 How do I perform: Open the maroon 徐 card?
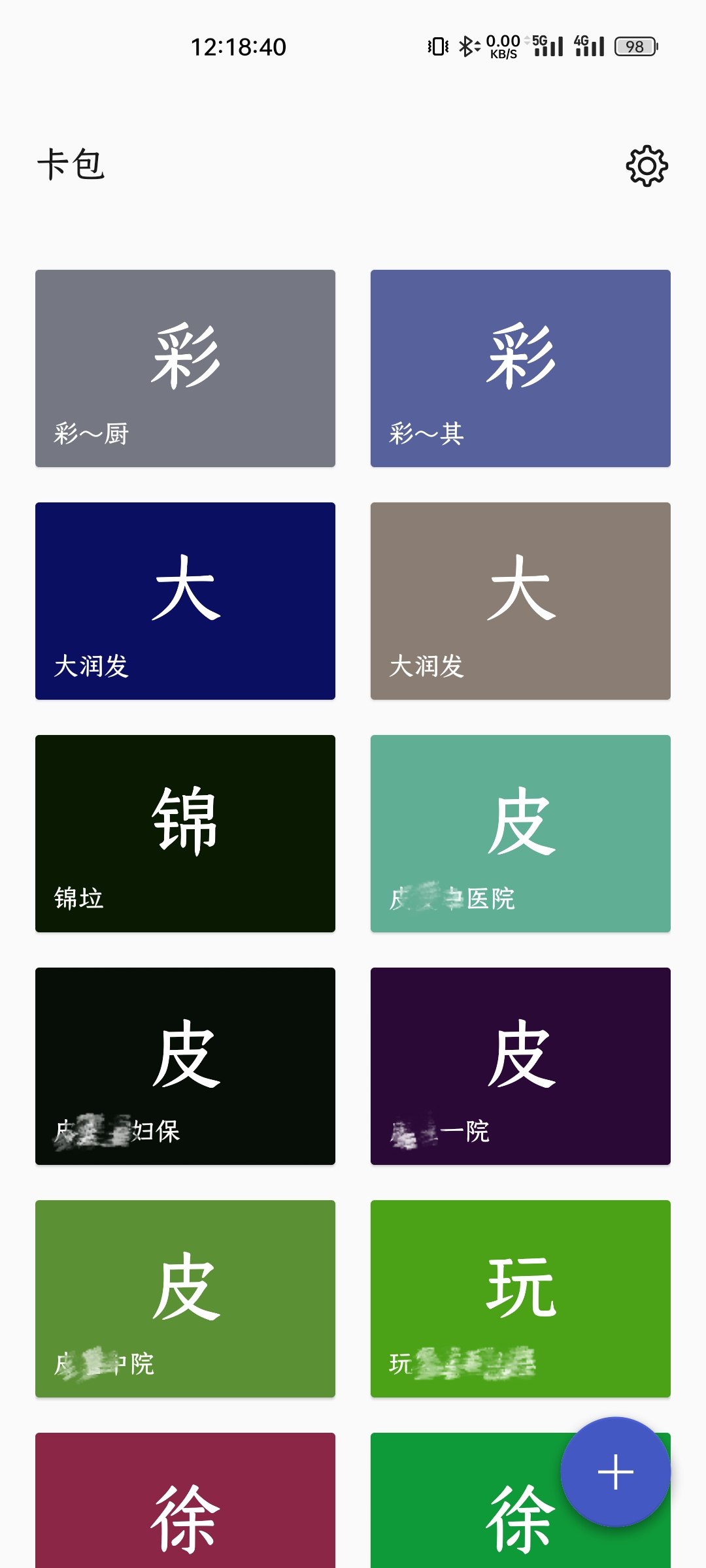(185, 1501)
